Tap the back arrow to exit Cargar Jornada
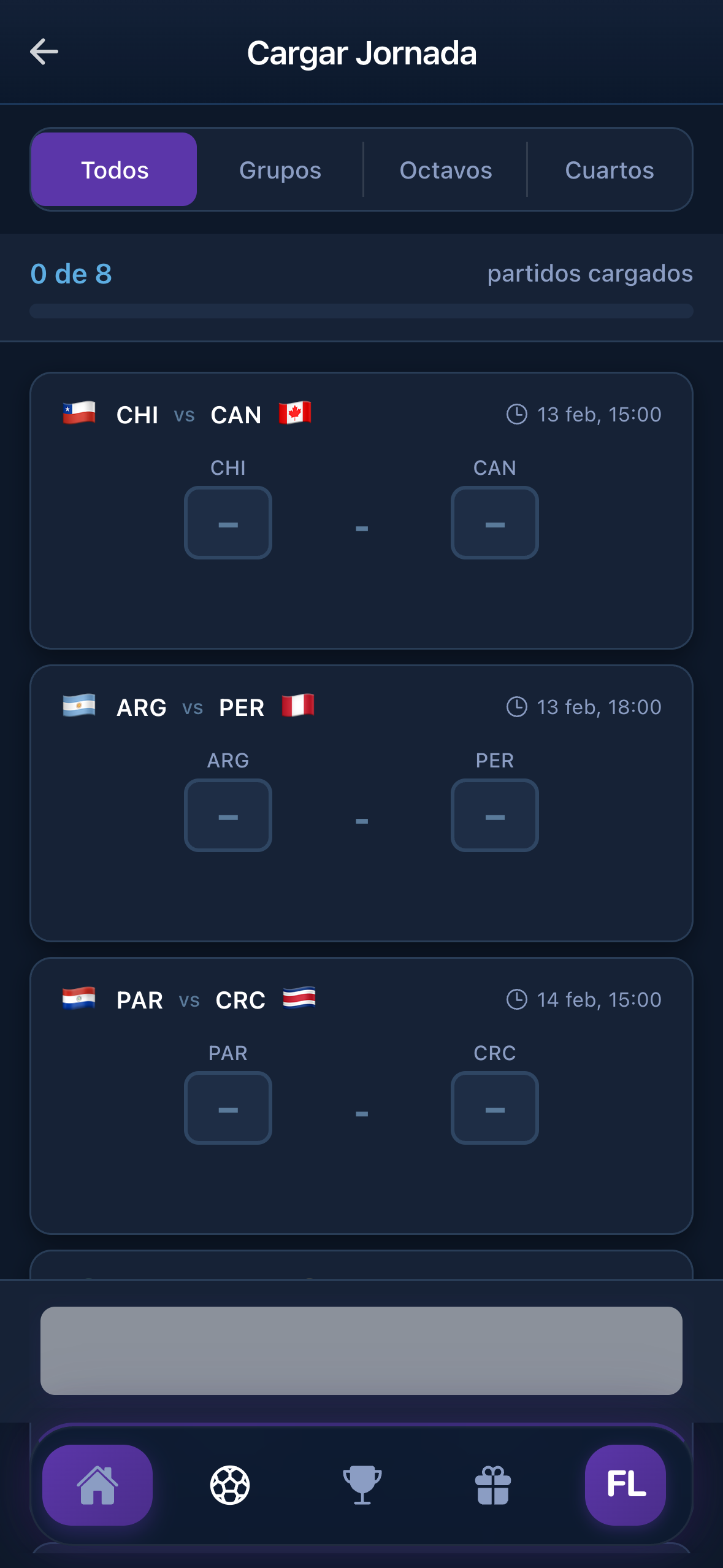 click(x=44, y=52)
